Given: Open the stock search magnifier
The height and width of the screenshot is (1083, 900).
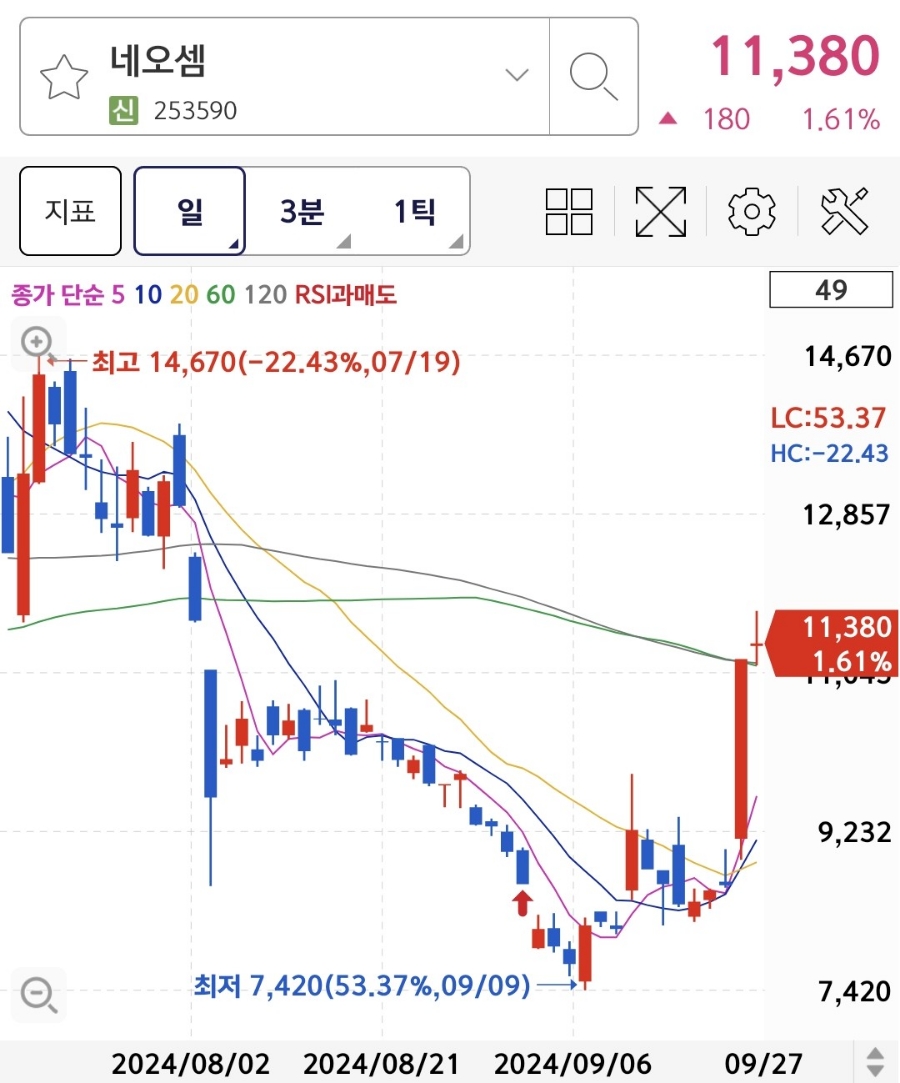Looking at the screenshot, I should [593, 76].
